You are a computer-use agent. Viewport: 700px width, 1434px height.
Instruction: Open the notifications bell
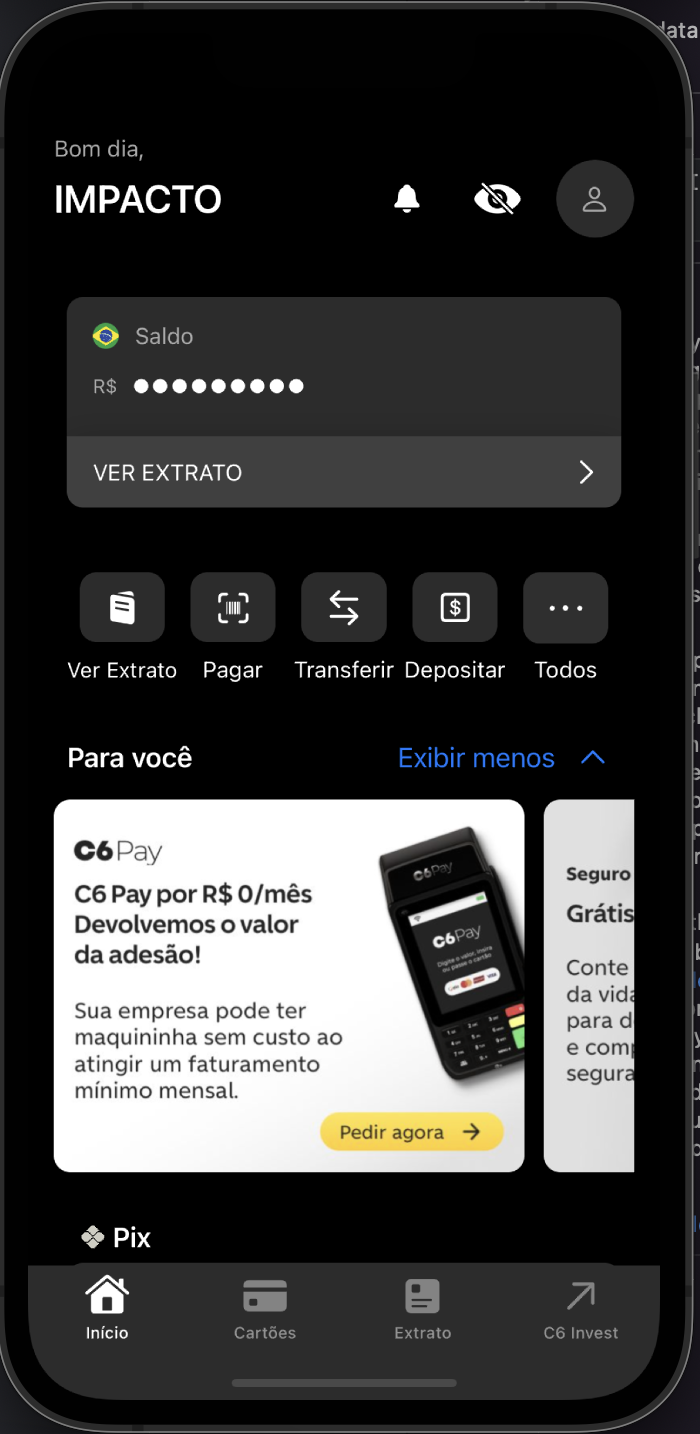click(x=406, y=199)
